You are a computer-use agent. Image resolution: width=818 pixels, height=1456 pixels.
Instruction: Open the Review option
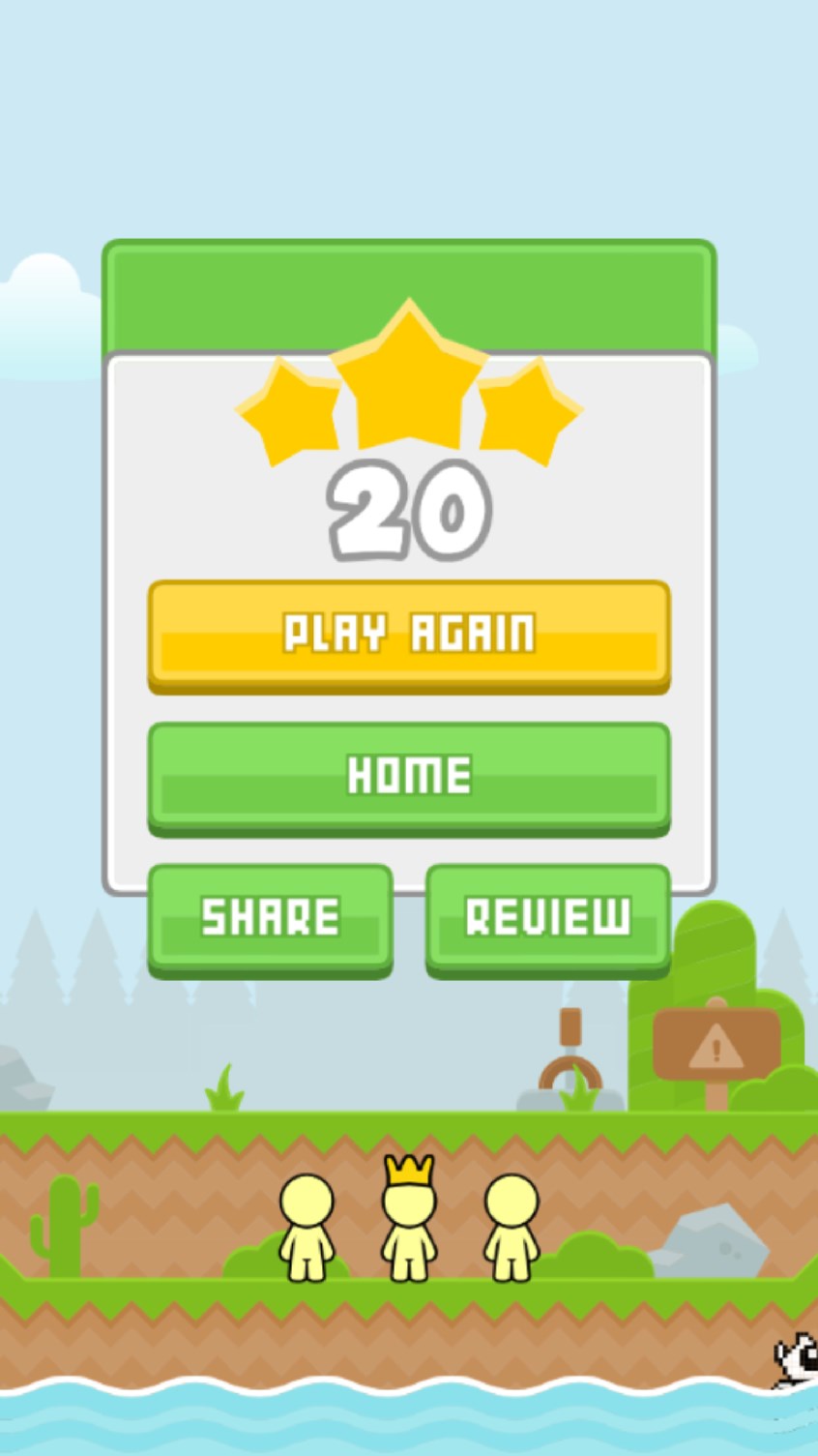(547, 917)
